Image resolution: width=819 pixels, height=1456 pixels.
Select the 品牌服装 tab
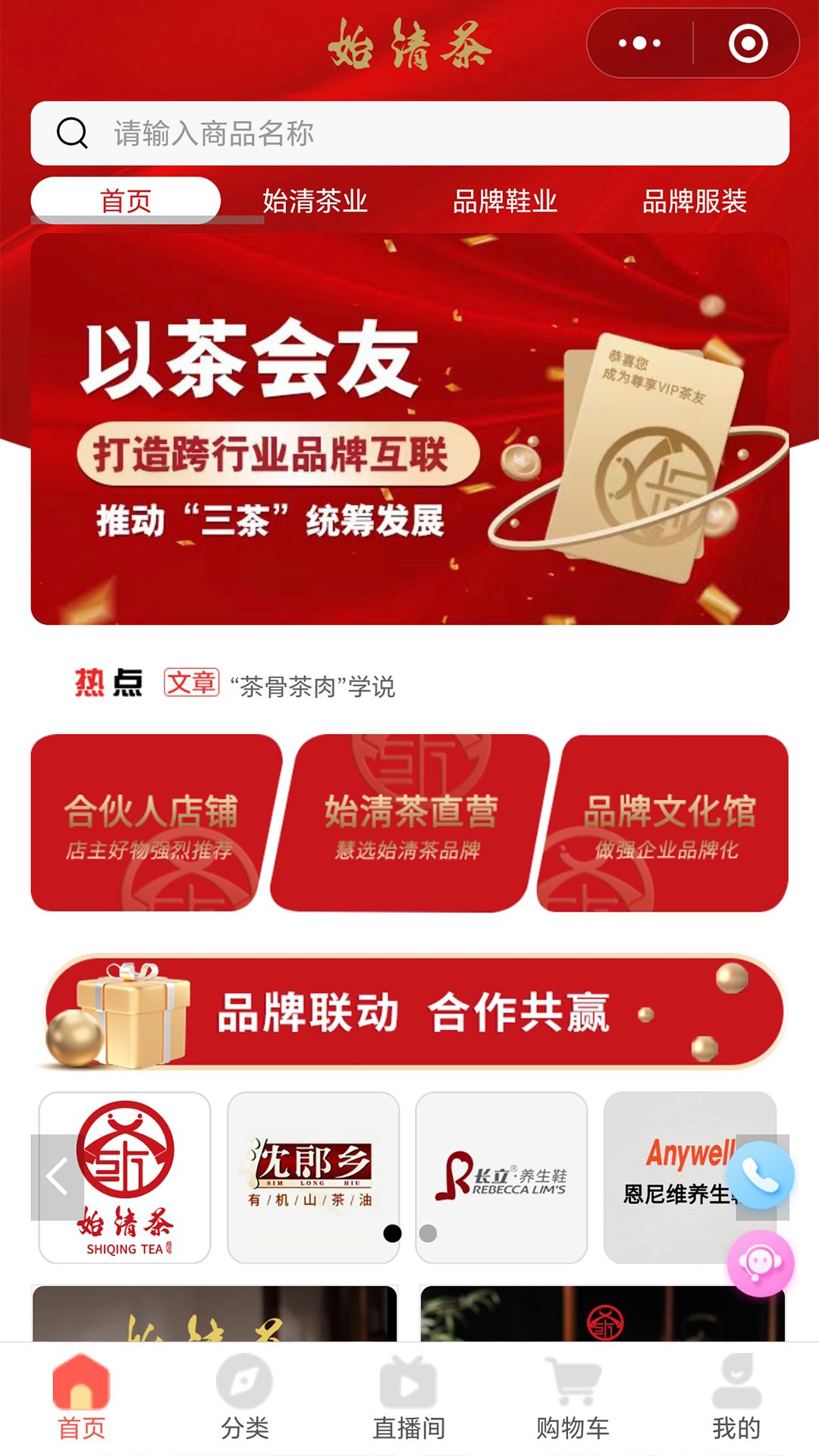[695, 201]
